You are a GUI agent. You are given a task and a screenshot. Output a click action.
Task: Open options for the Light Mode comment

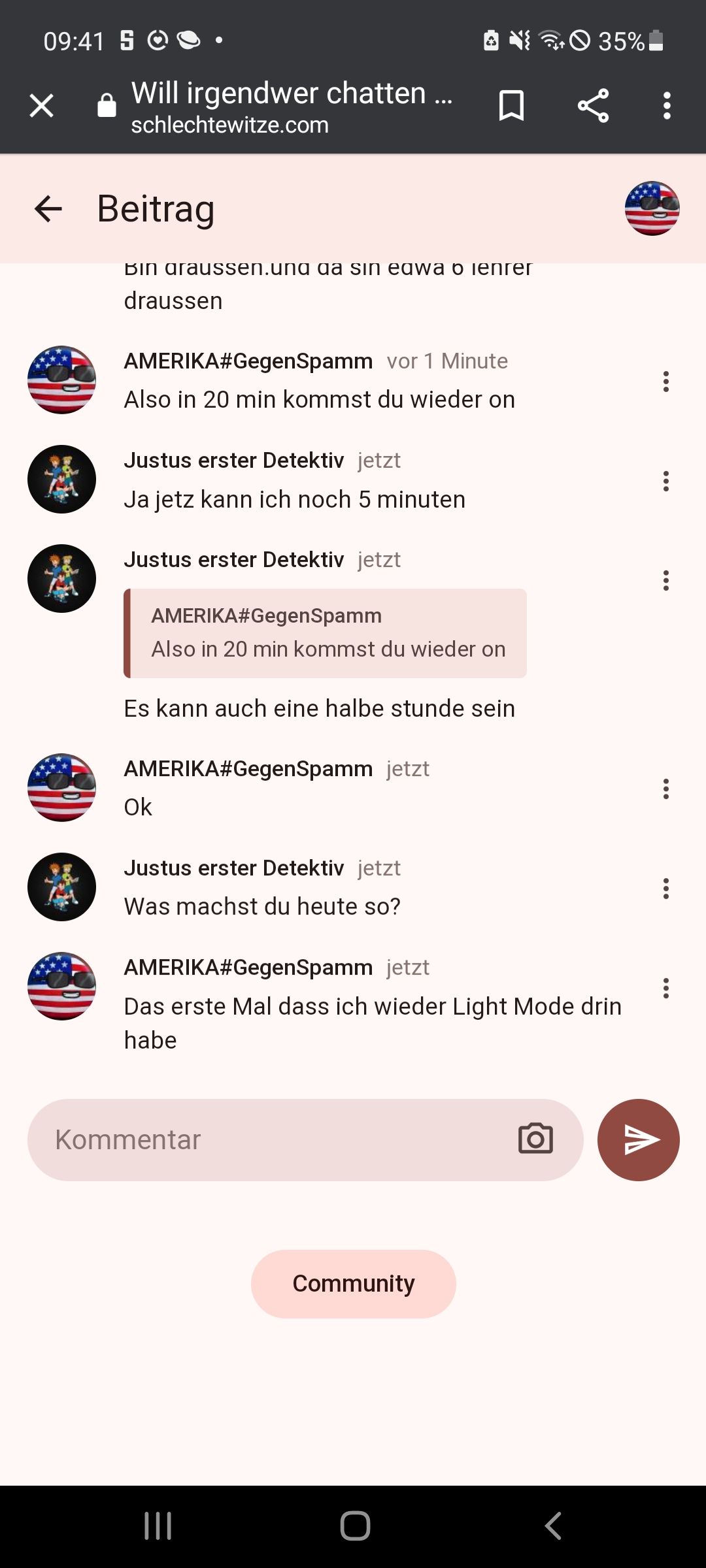point(666,988)
